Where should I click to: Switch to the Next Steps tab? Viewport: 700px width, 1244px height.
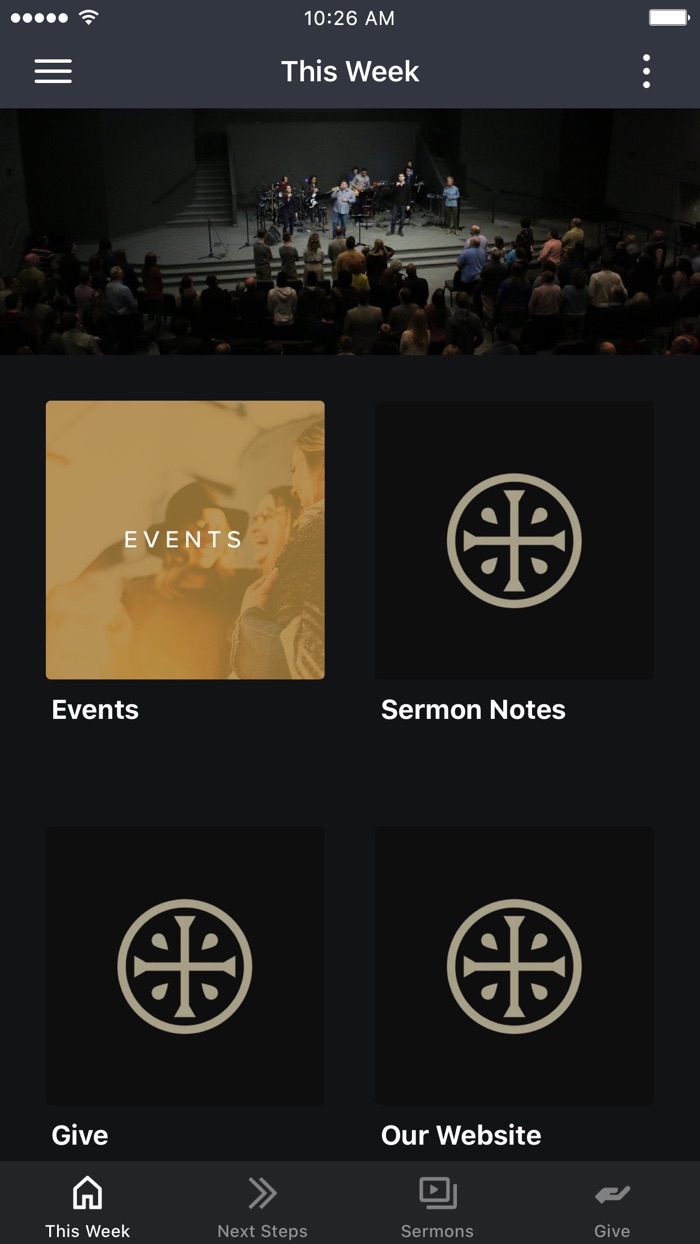click(262, 1203)
